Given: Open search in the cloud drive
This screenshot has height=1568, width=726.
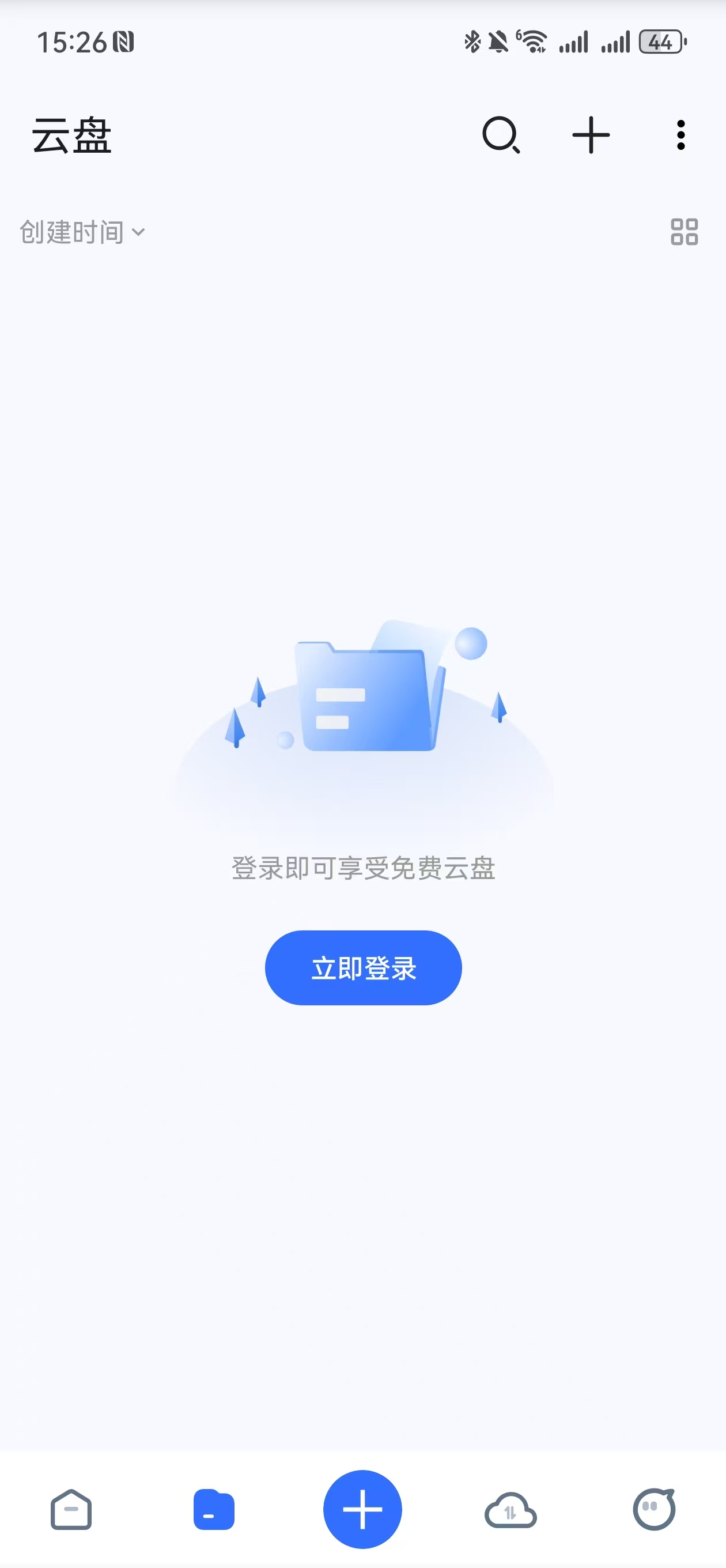Looking at the screenshot, I should pos(501,134).
